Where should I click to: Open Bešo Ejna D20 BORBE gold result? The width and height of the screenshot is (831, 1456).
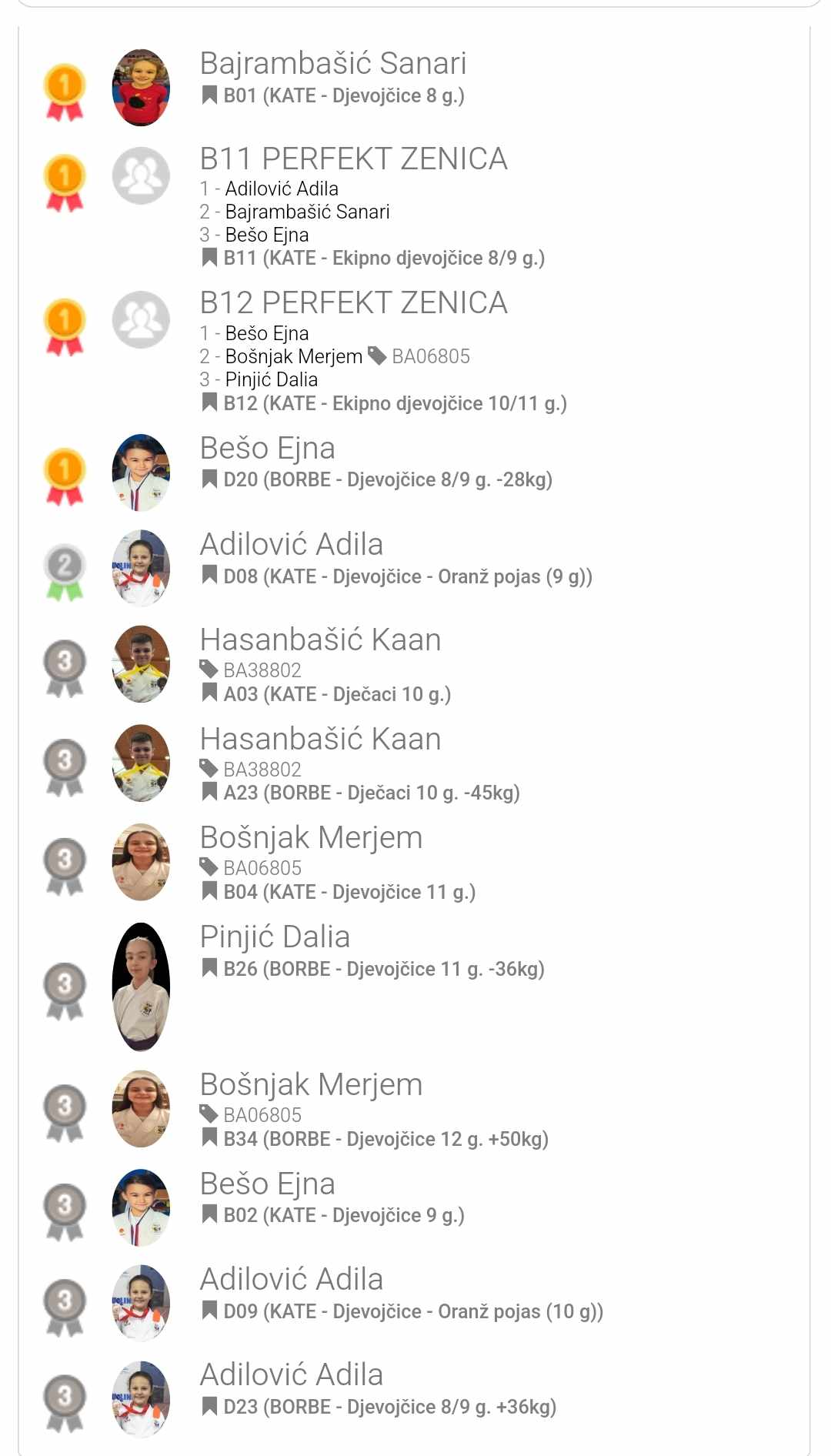pos(267,449)
